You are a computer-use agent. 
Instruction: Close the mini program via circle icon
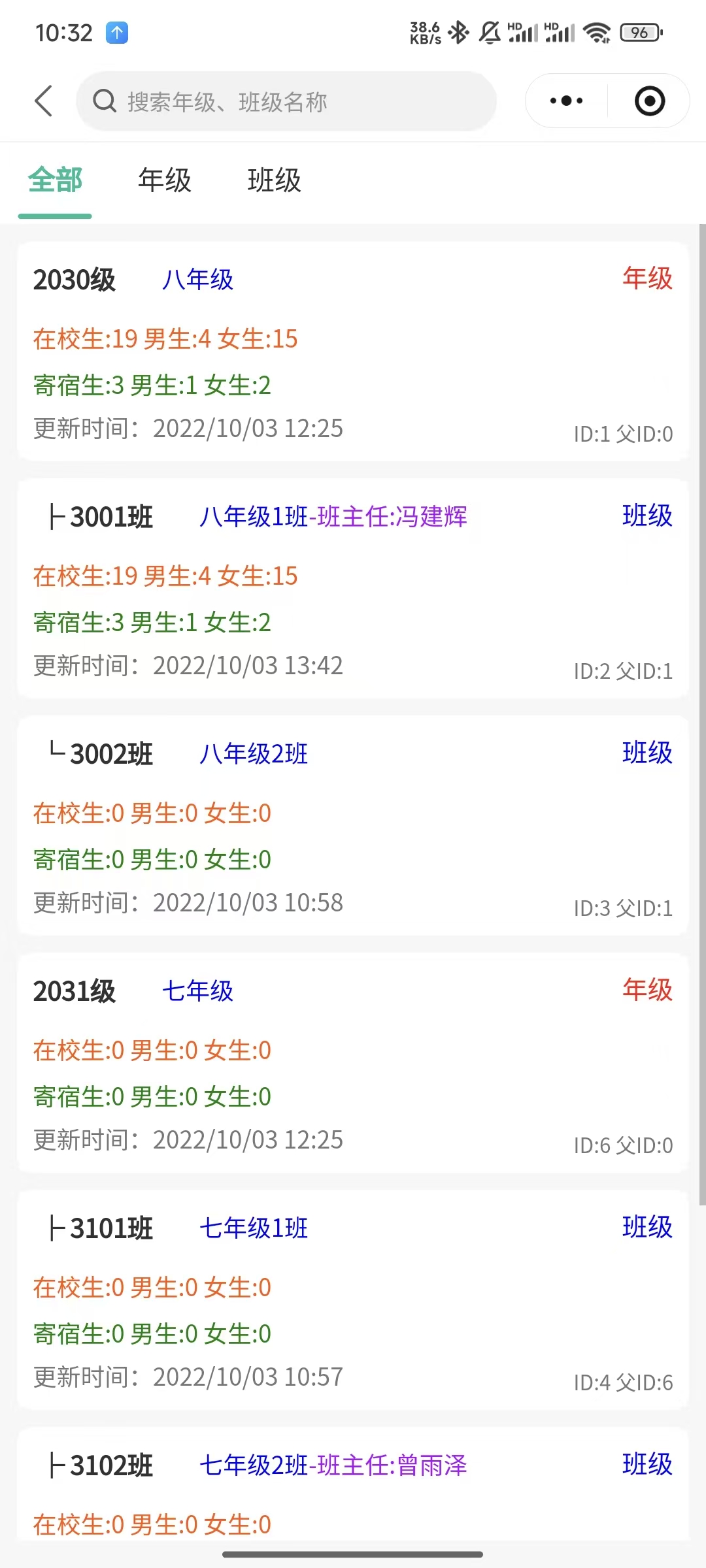coord(649,101)
